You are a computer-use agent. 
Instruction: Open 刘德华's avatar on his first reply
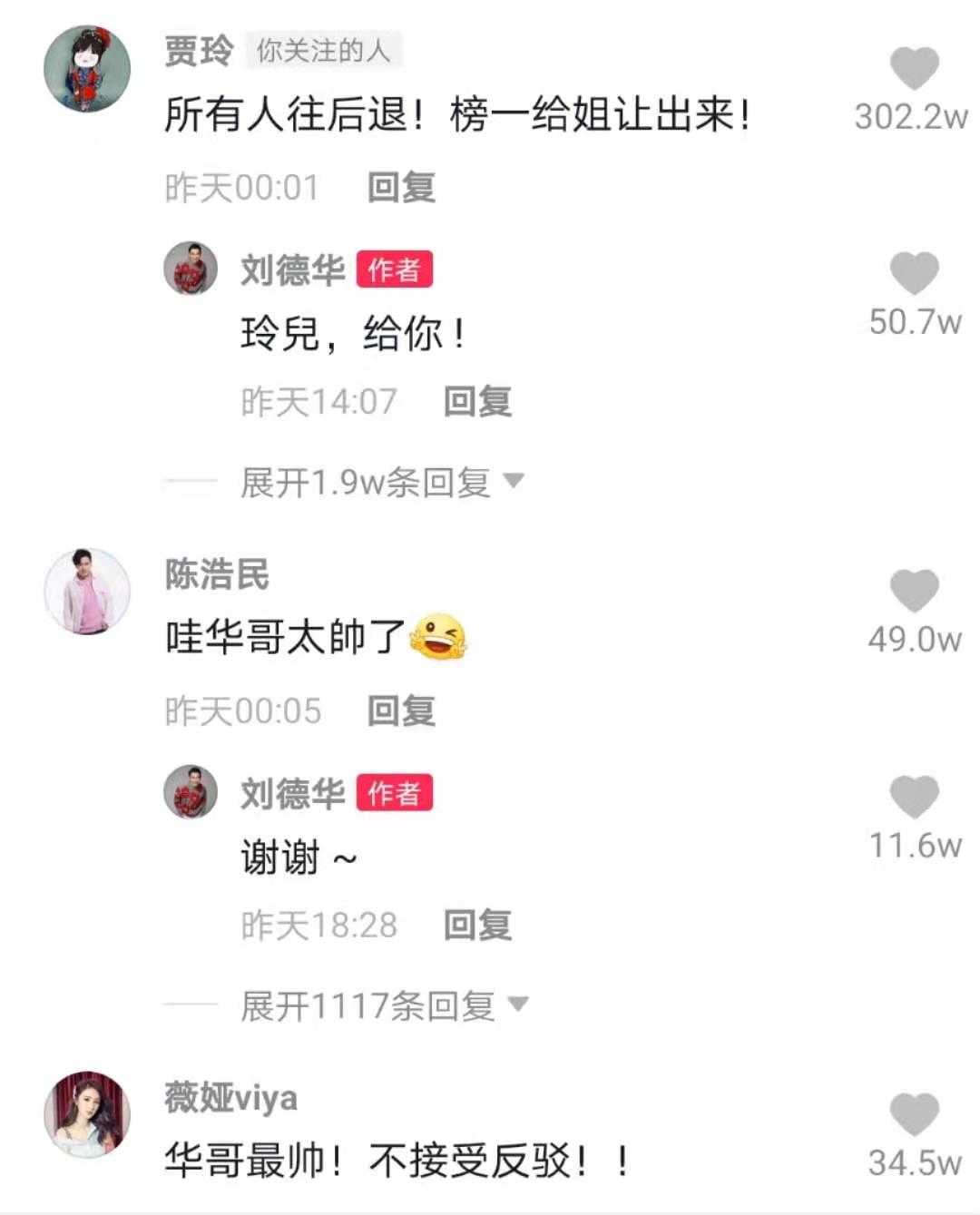pyautogui.click(x=190, y=269)
